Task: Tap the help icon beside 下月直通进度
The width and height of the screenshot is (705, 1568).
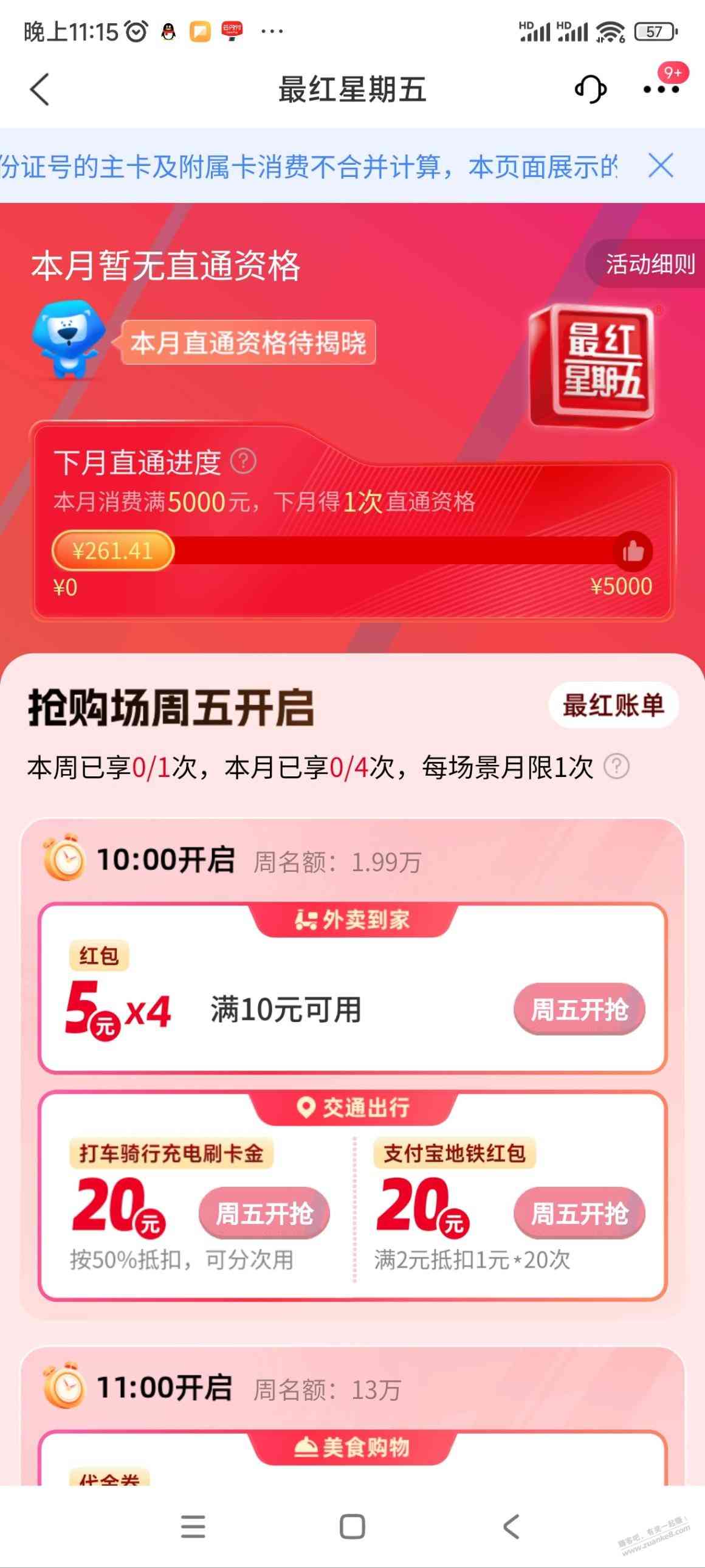Action: click(x=243, y=461)
